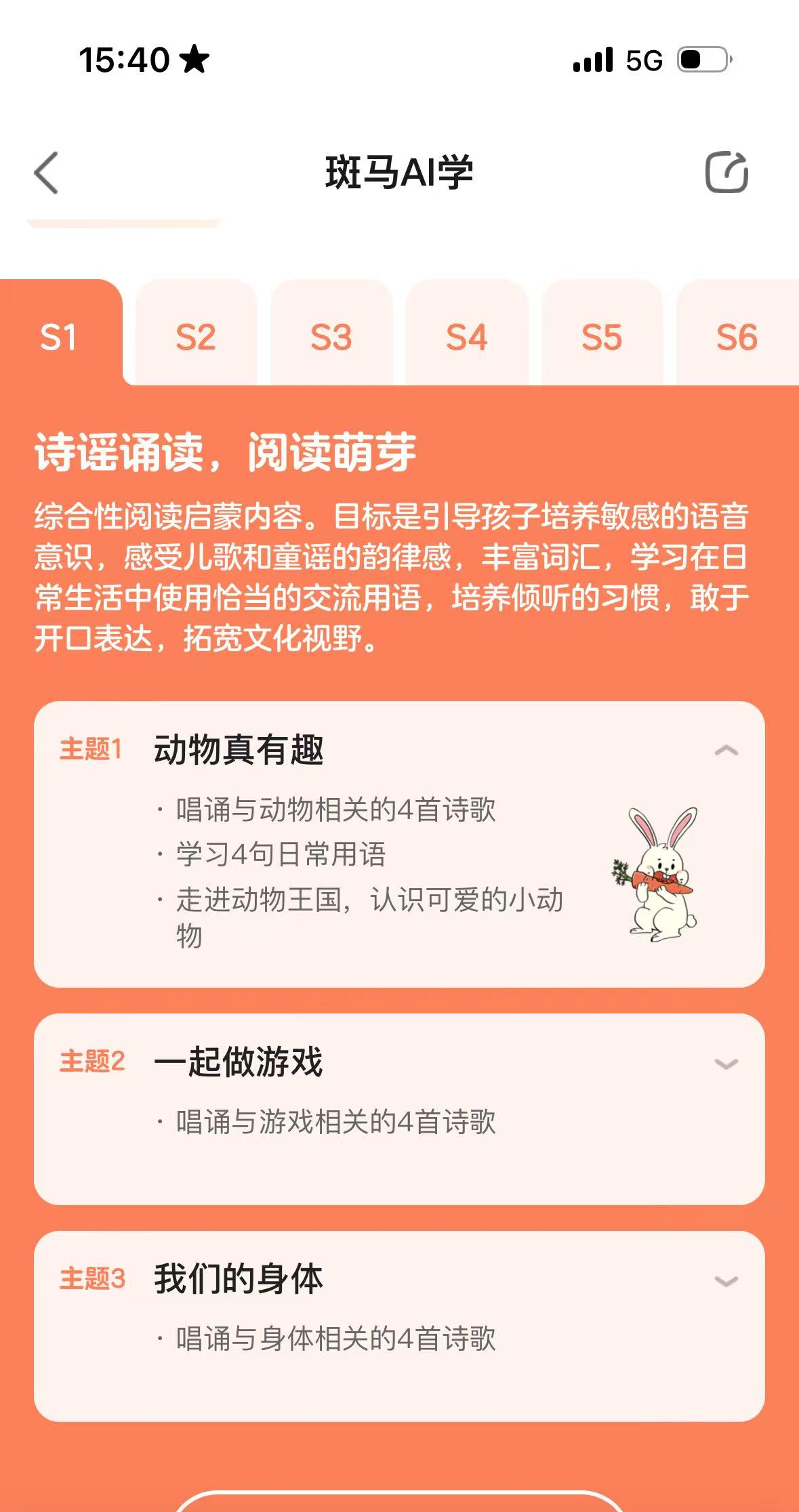Go back from 斑马AI学 page
Image resolution: width=799 pixels, height=1512 pixels.
point(46,173)
